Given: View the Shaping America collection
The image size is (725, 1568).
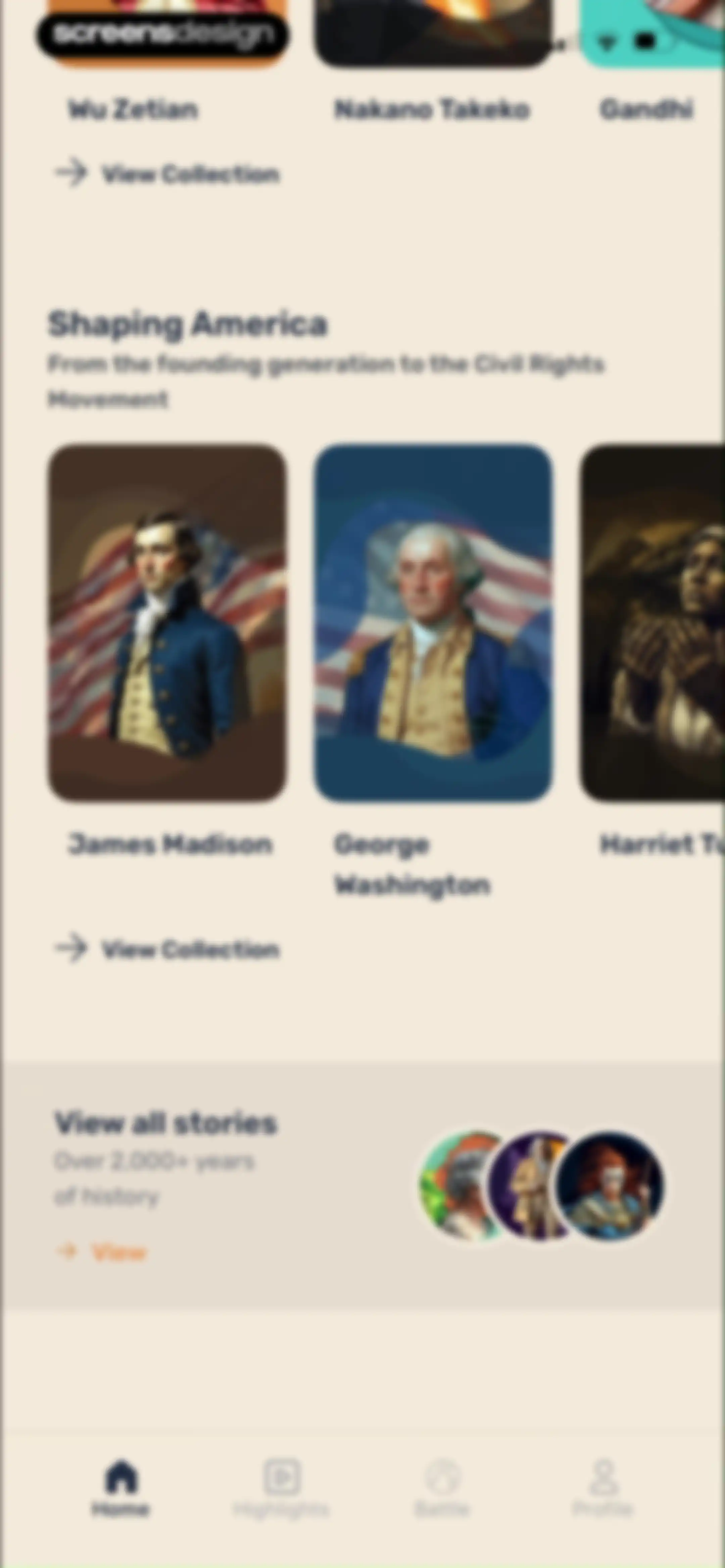Looking at the screenshot, I should 167,949.
